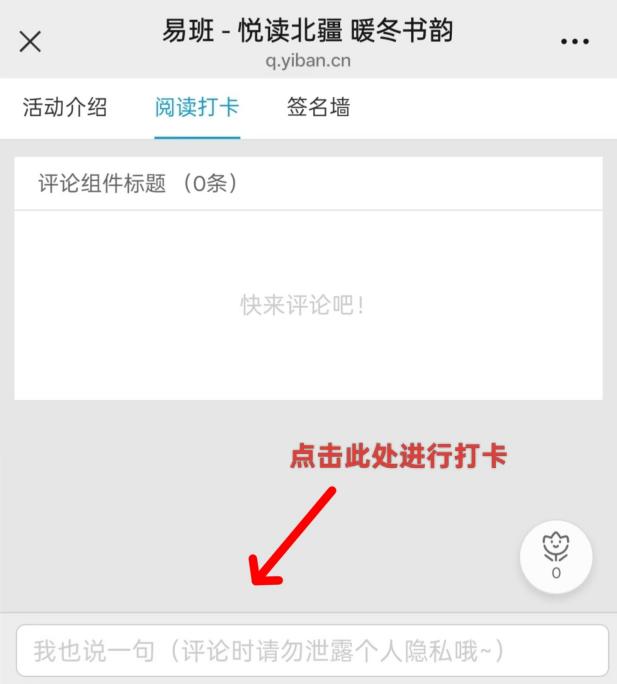This screenshot has width=617, height=684.
Task: Open the three-dot overflow menu
Action: pyautogui.click(x=575, y=42)
